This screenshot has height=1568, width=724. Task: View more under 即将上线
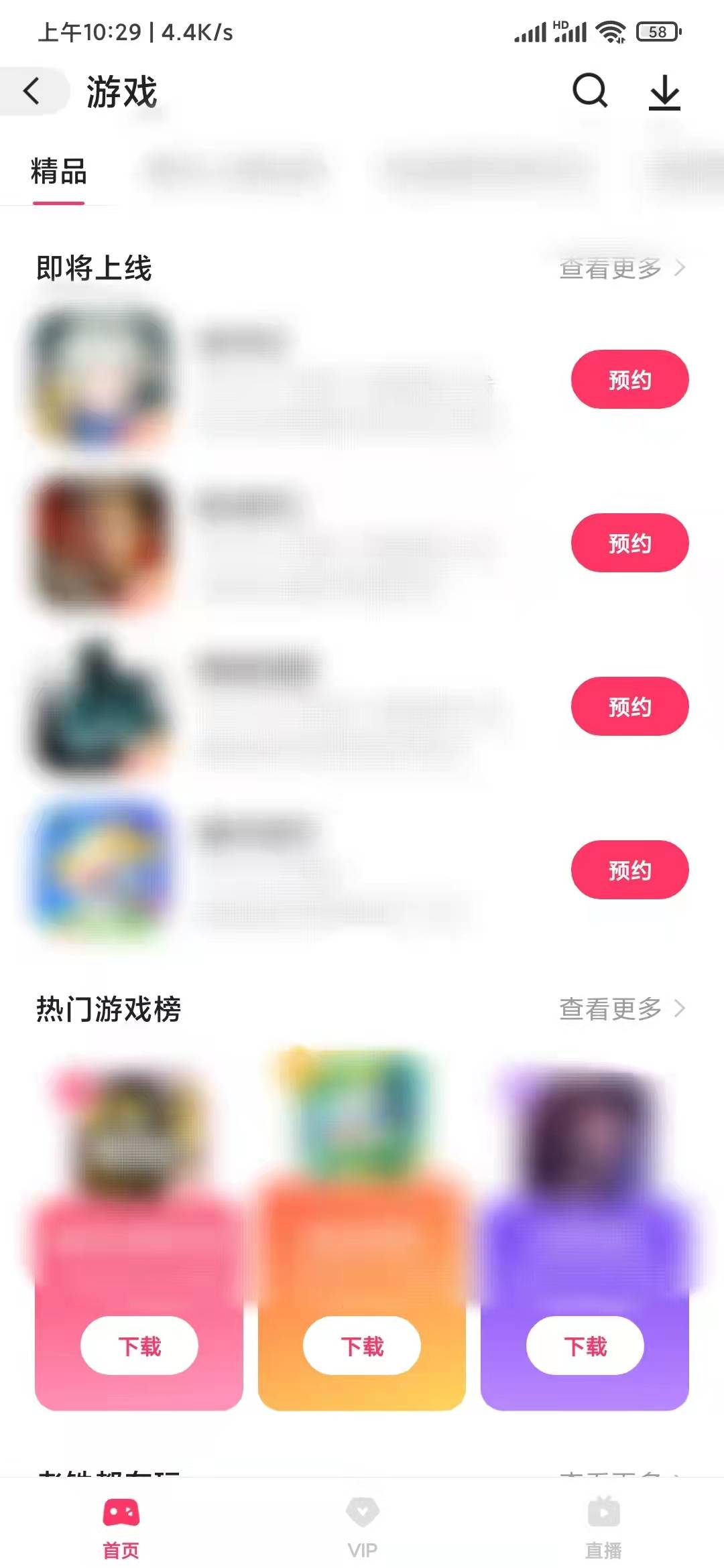[x=622, y=268]
